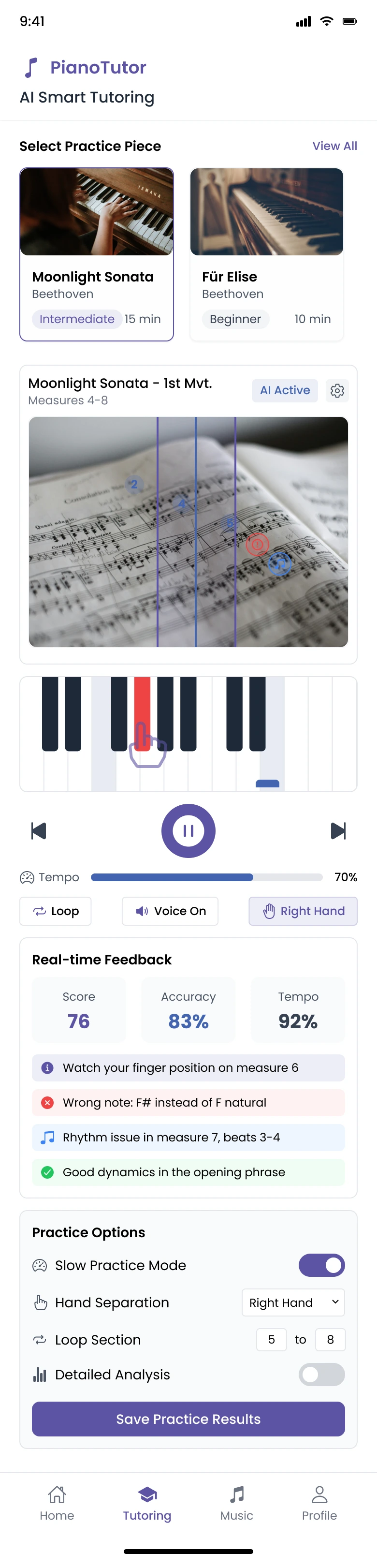377x1568 pixels.
Task: Tap View All practice pieces
Action: [334, 146]
